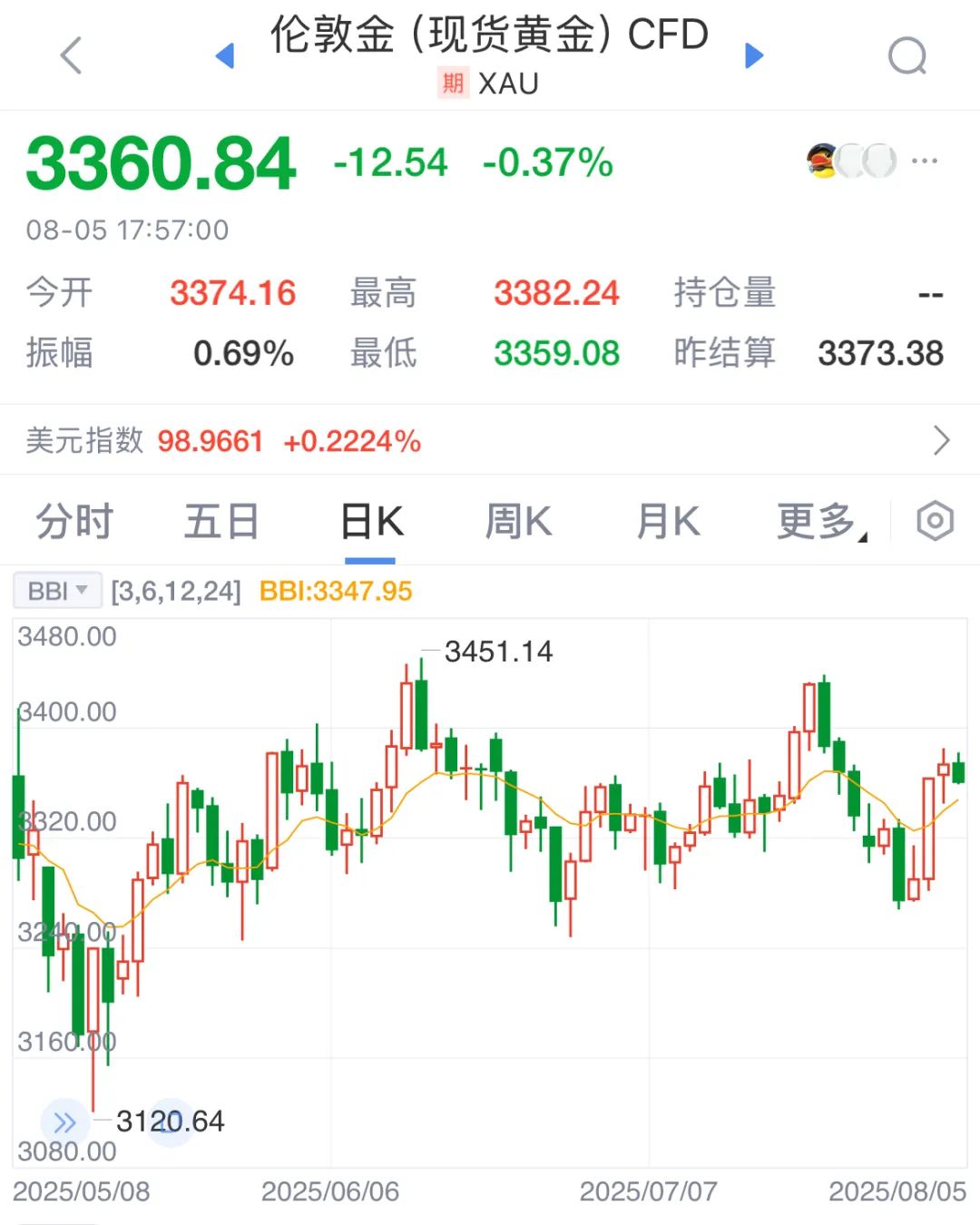Open the three-dot more options

pyautogui.click(x=924, y=162)
